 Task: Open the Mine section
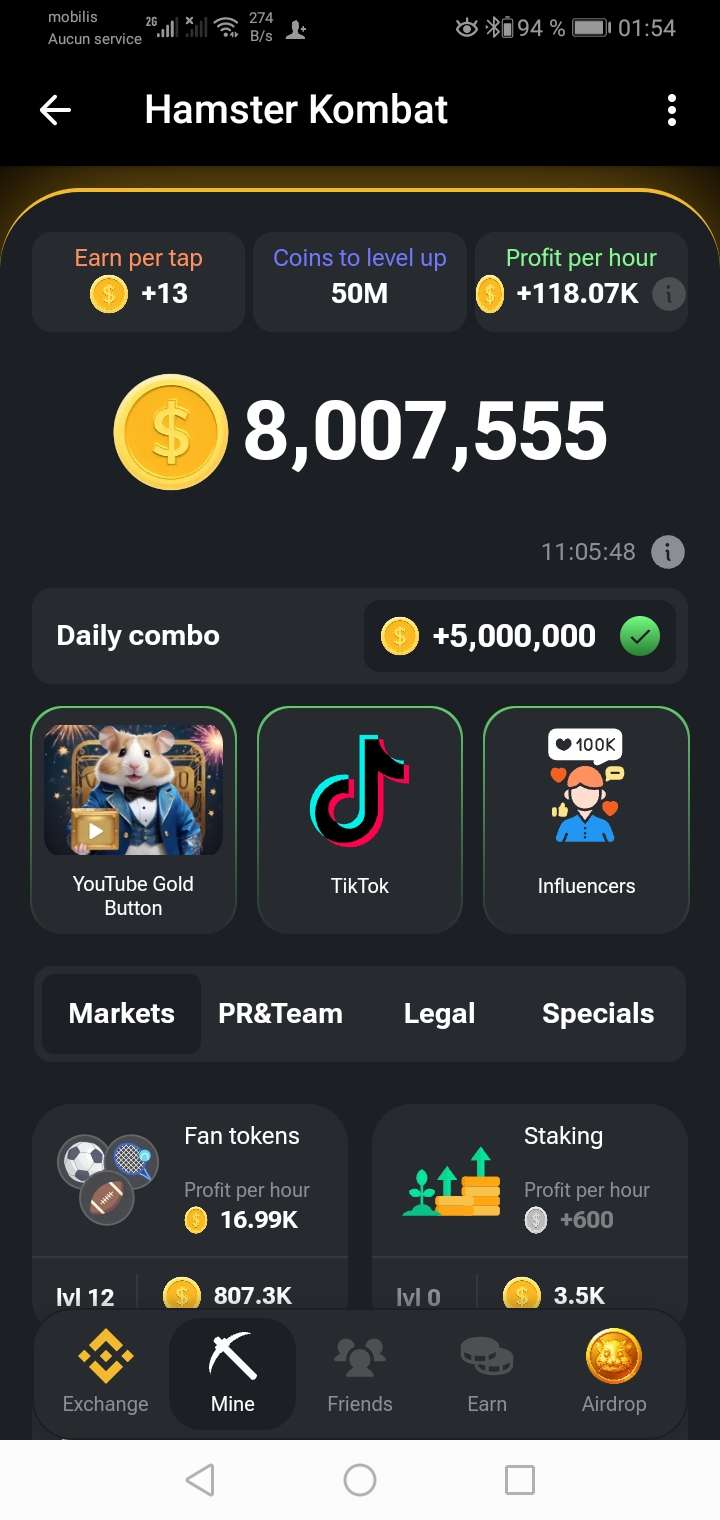233,1373
